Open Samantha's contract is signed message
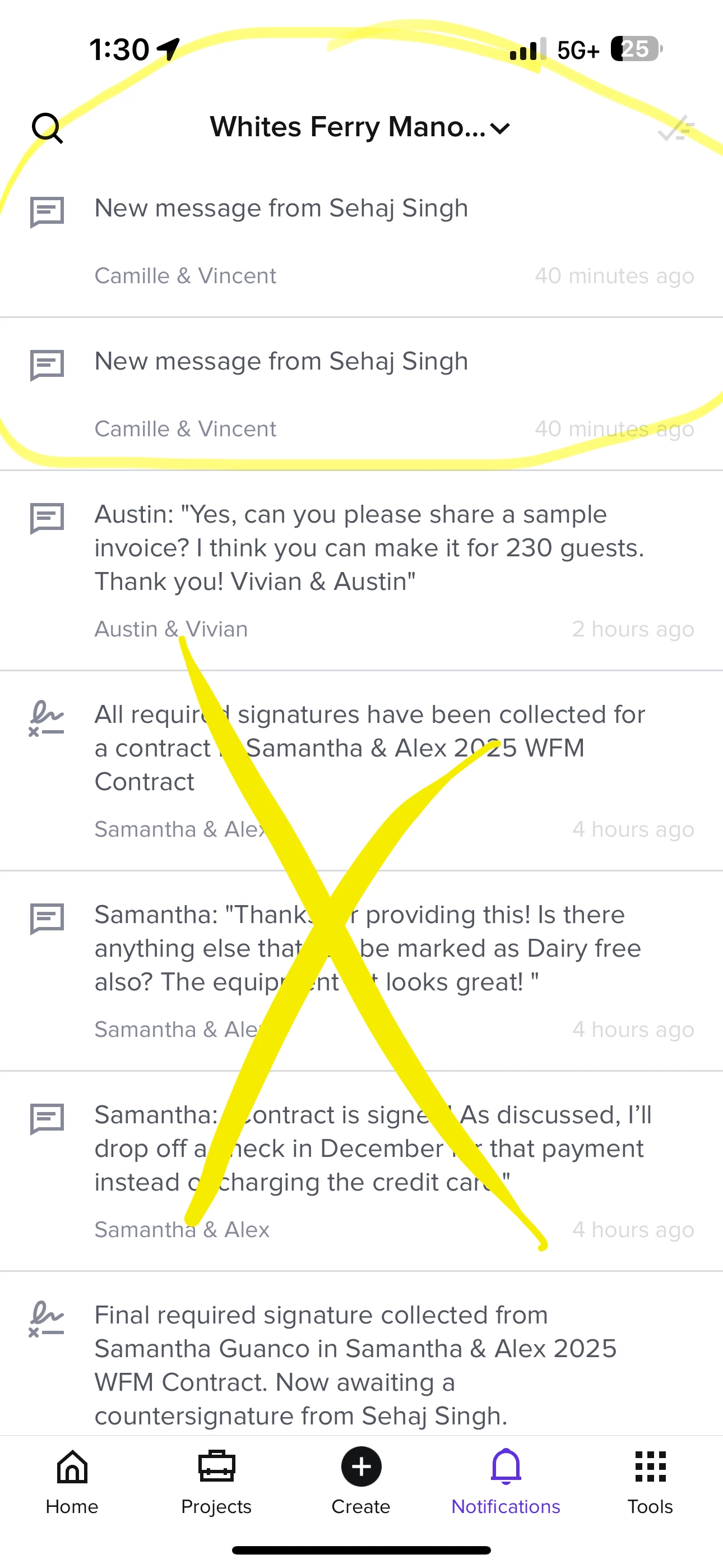 click(x=368, y=1149)
